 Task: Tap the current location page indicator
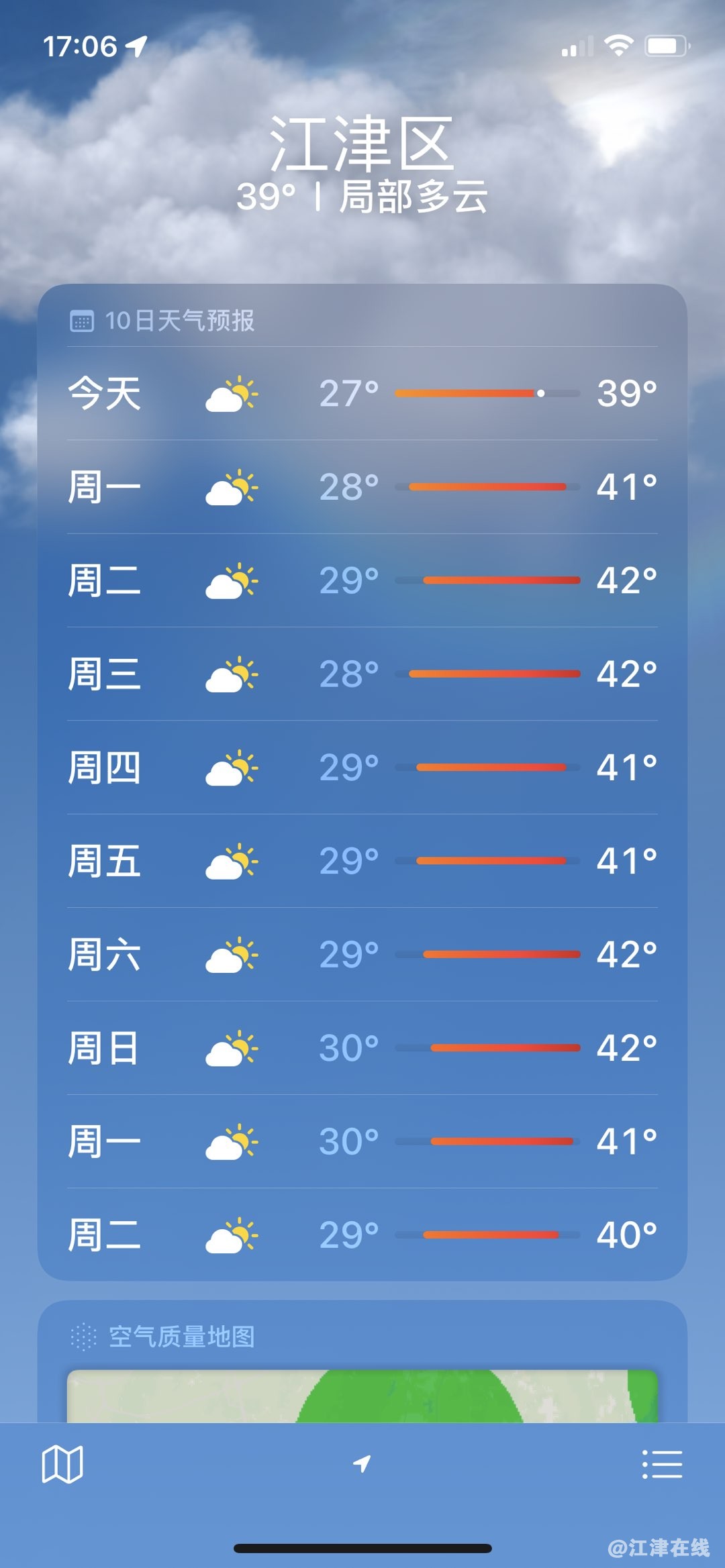pyautogui.click(x=362, y=1463)
